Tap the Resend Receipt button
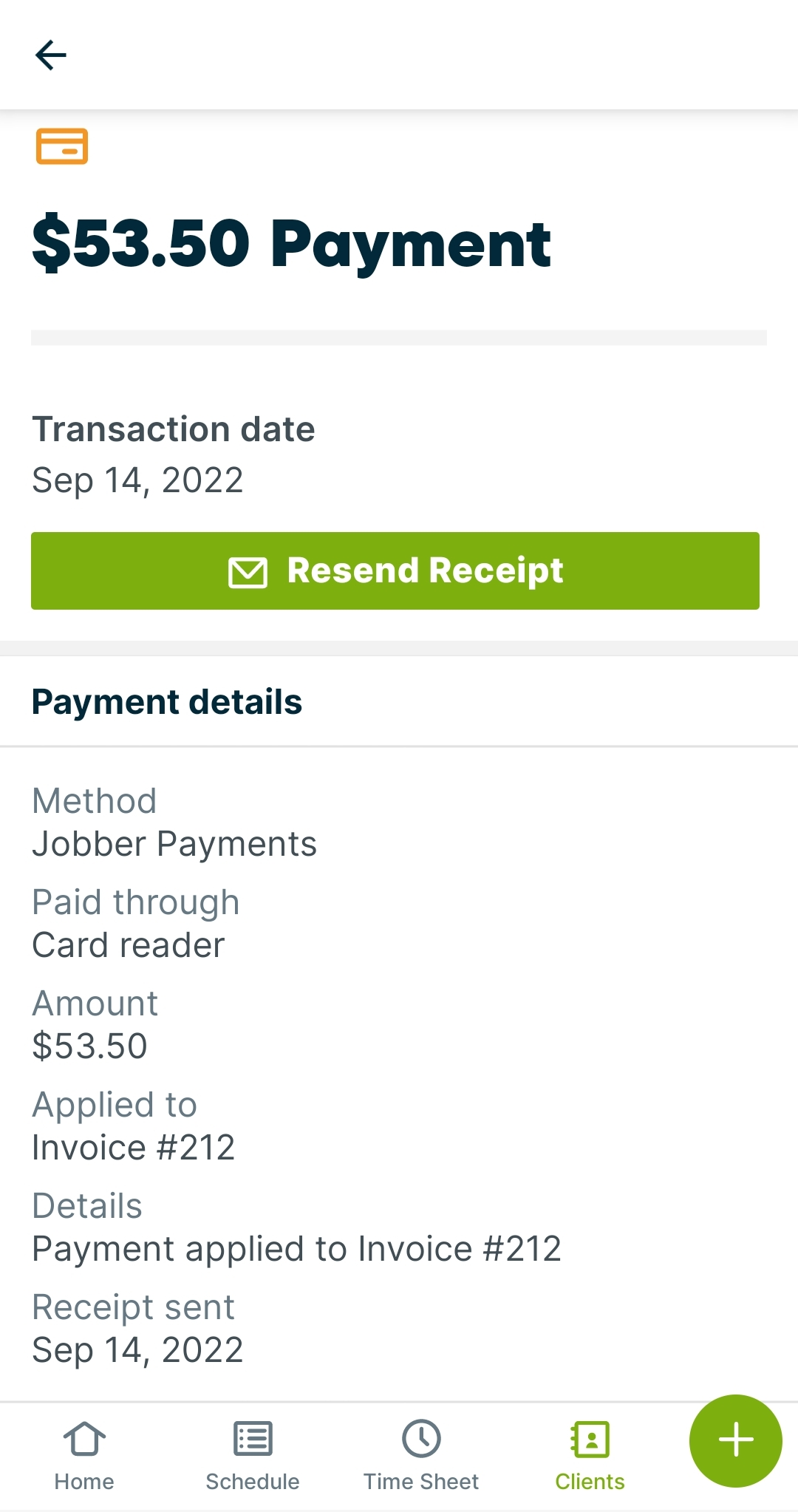Image resolution: width=798 pixels, height=1512 pixels. [x=395, y=571]
